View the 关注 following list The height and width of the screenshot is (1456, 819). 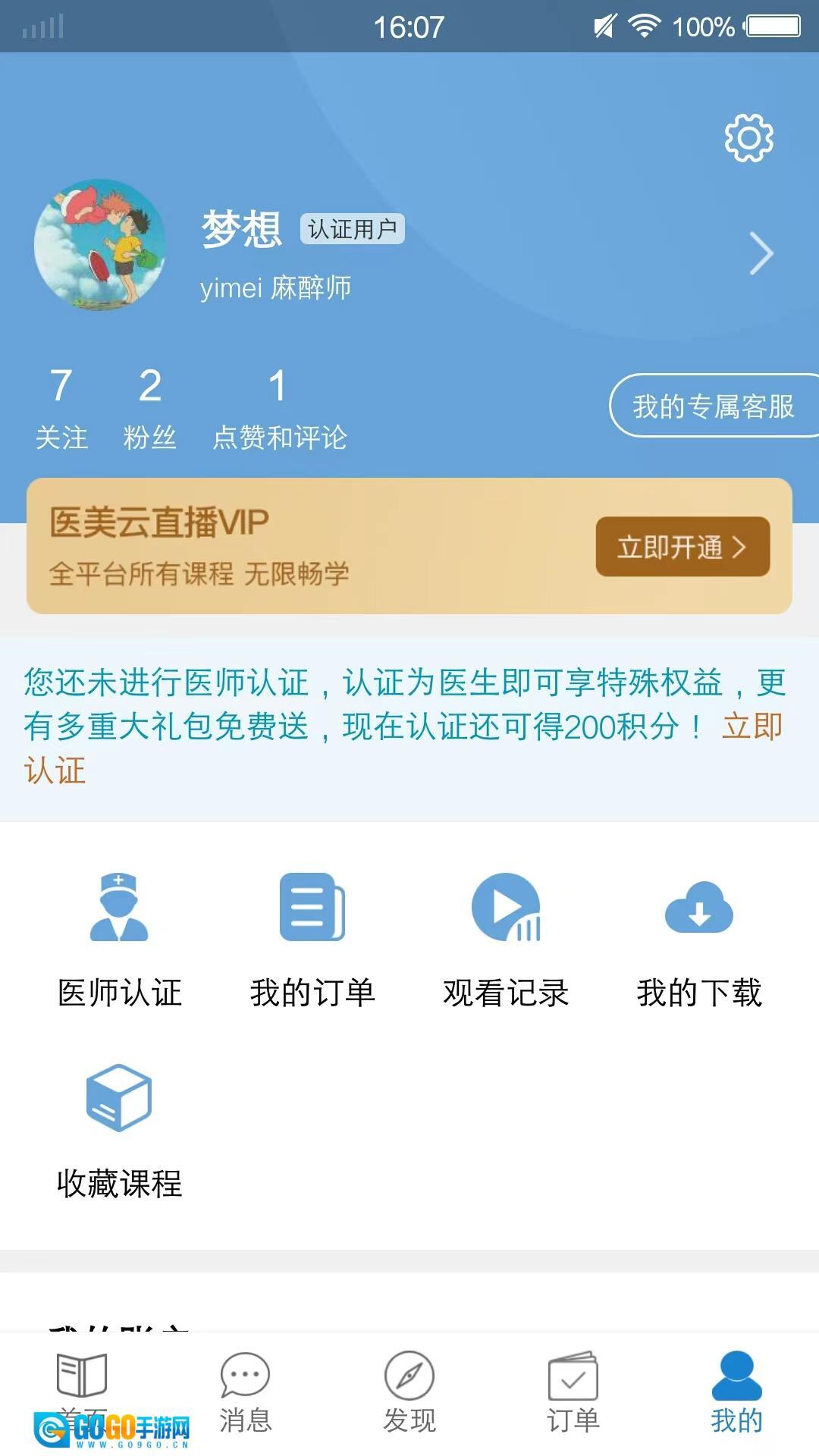pyautogui.click(x=61, y=409)
